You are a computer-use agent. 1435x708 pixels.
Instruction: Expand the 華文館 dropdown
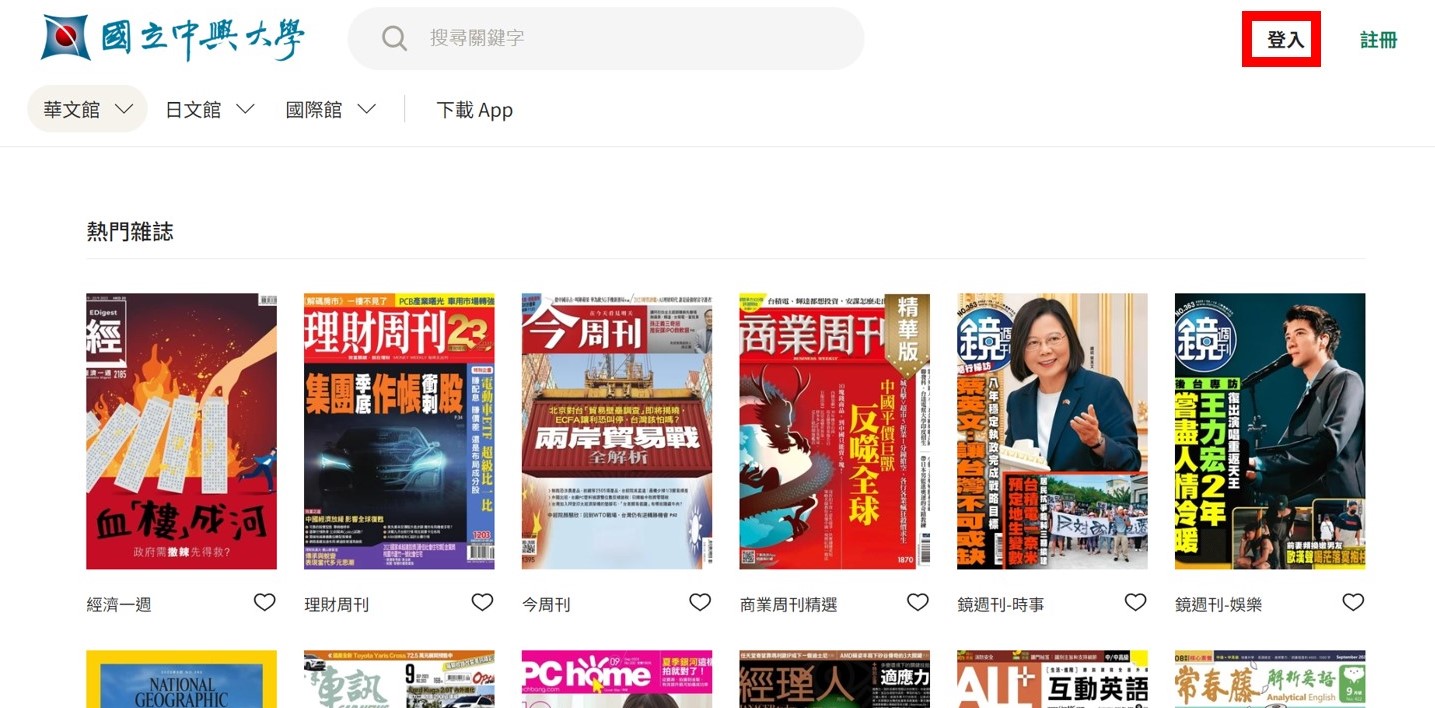[x=88, y=109]
